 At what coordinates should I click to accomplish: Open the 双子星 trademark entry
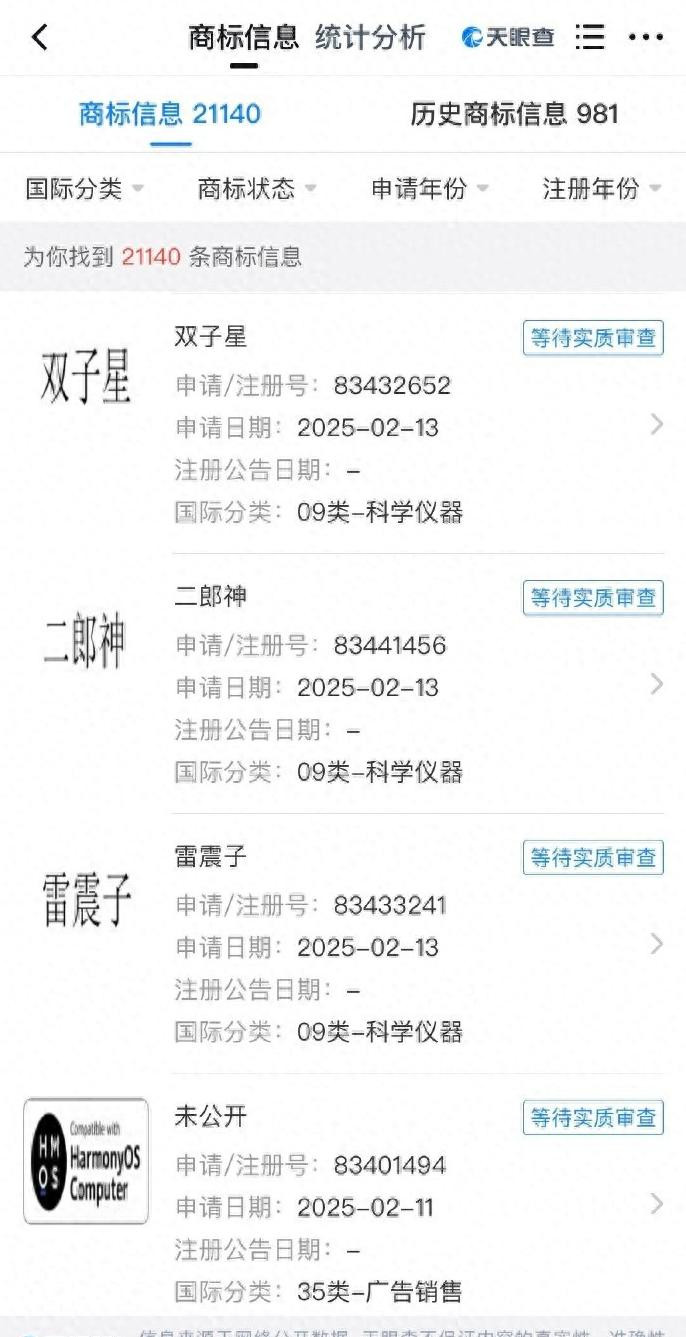(343, 424)
